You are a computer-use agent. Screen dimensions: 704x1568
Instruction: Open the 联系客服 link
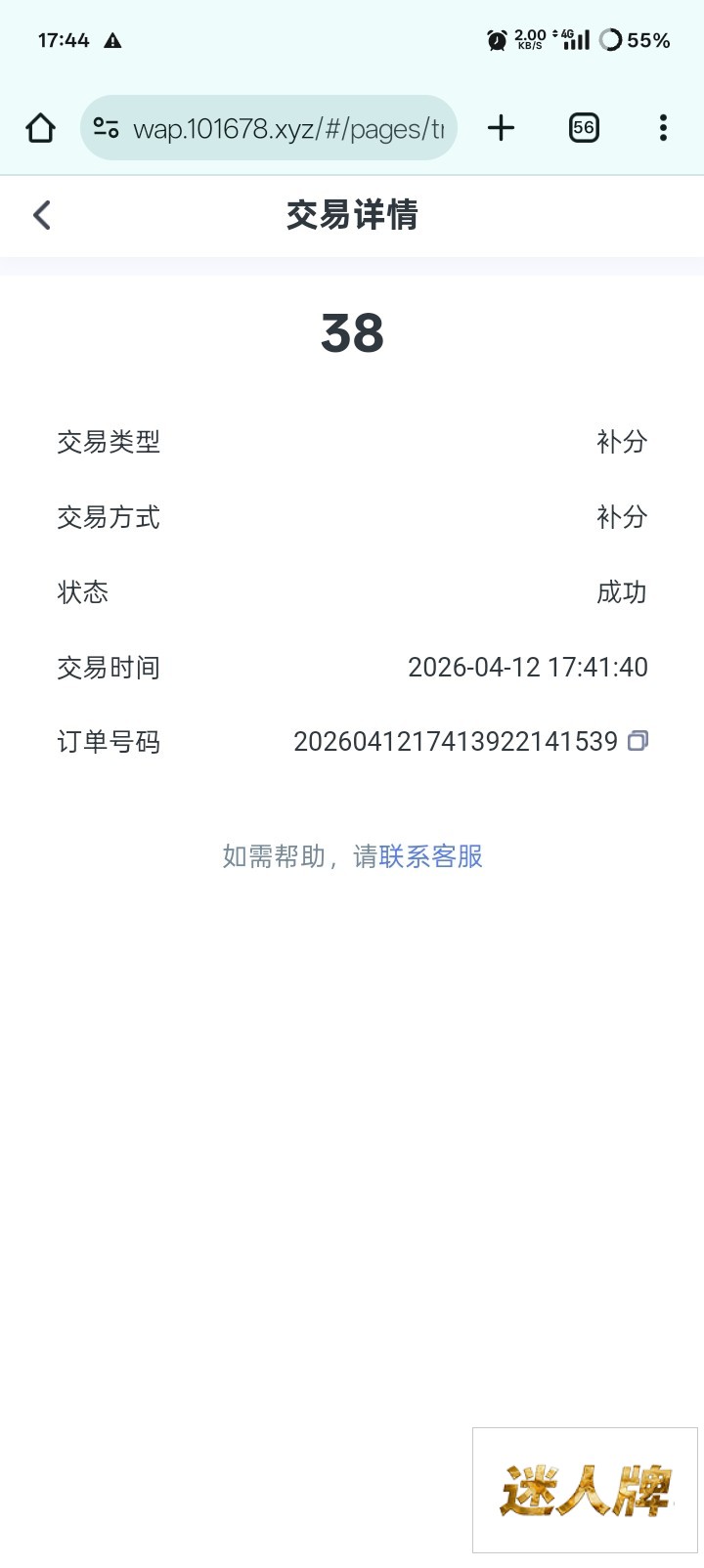pos(431,856)
